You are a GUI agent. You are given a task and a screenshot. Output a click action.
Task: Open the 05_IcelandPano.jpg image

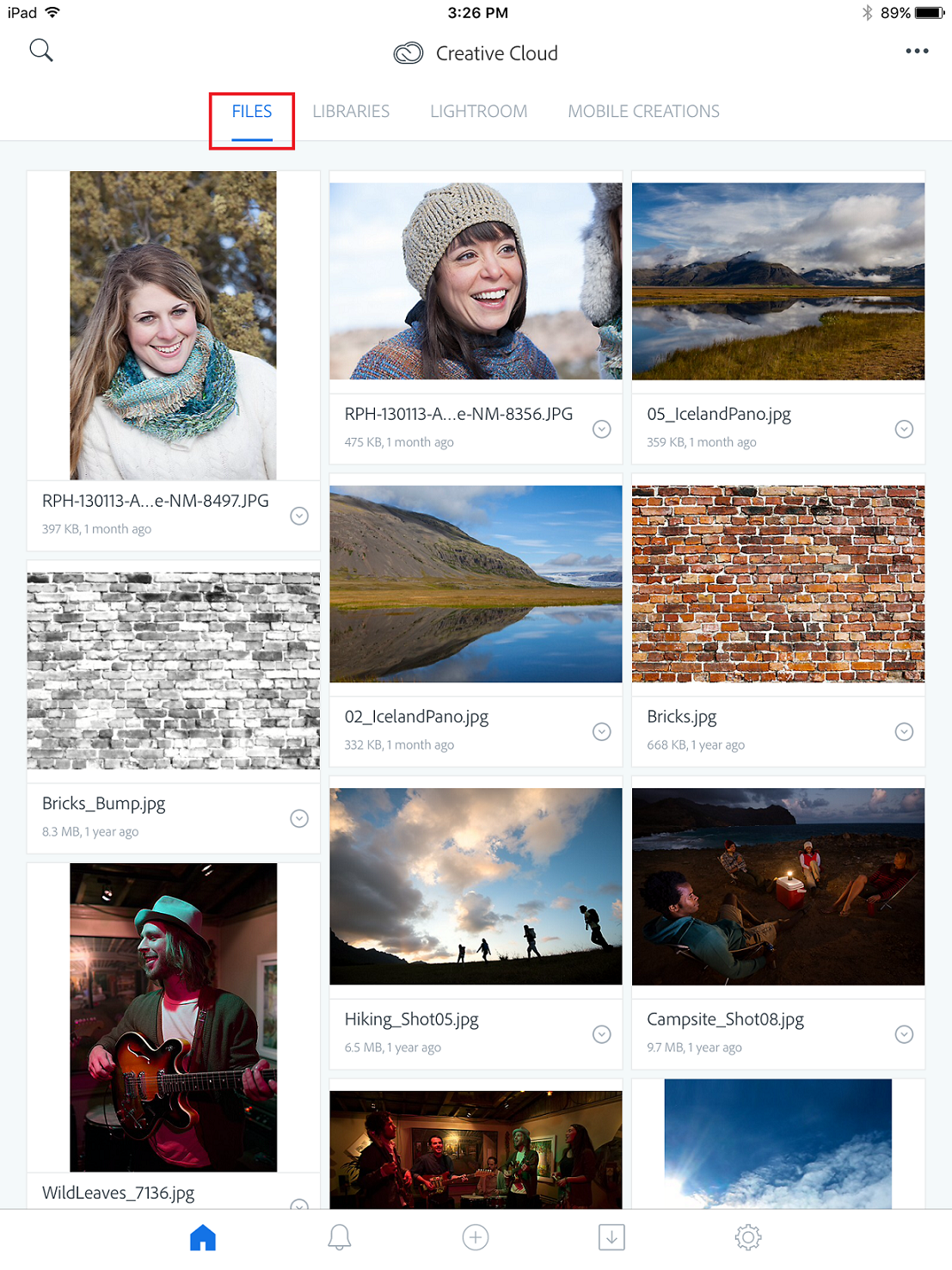pos(778,281)
